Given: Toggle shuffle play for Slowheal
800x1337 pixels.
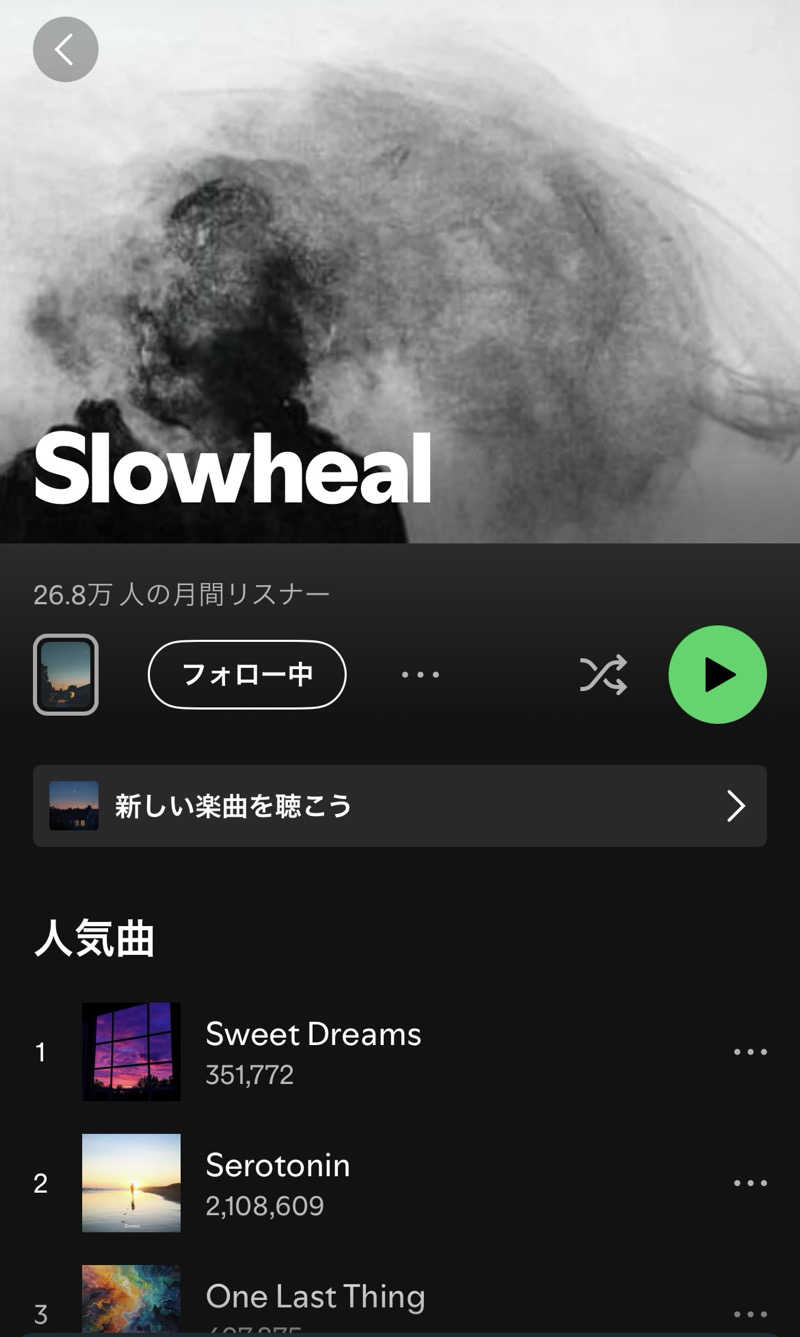Looking at the screenshot, I should tap(603, 675).
